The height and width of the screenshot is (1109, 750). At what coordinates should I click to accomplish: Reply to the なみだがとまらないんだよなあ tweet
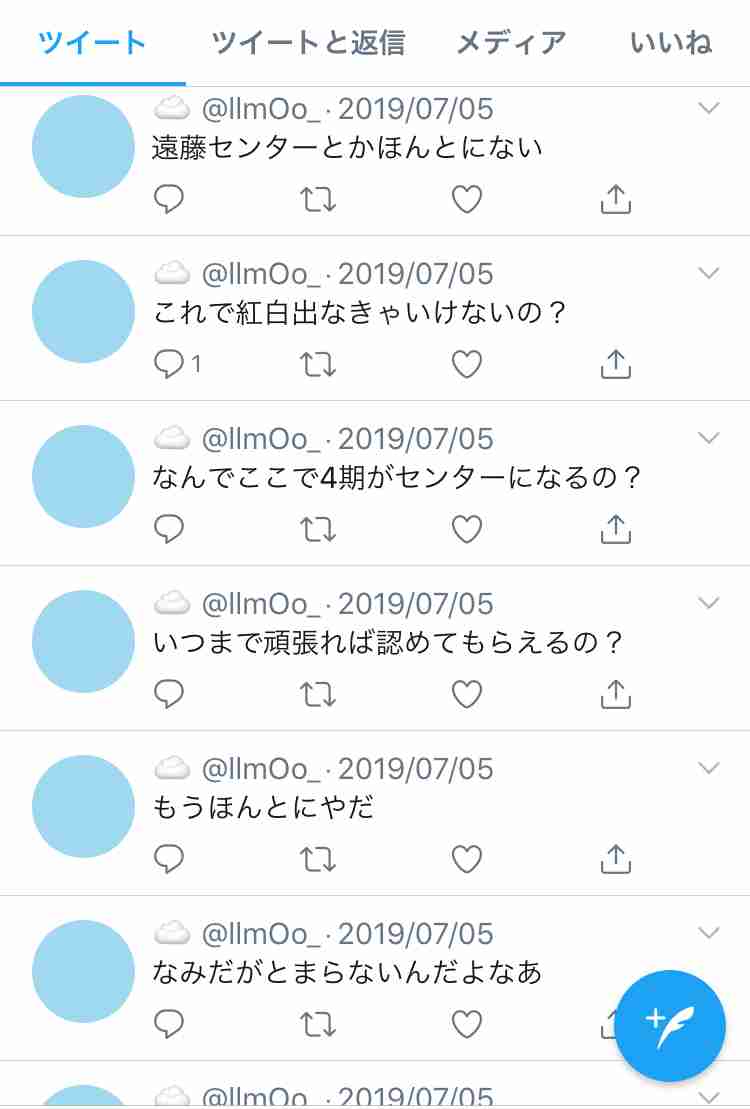tap(169, 1024)
